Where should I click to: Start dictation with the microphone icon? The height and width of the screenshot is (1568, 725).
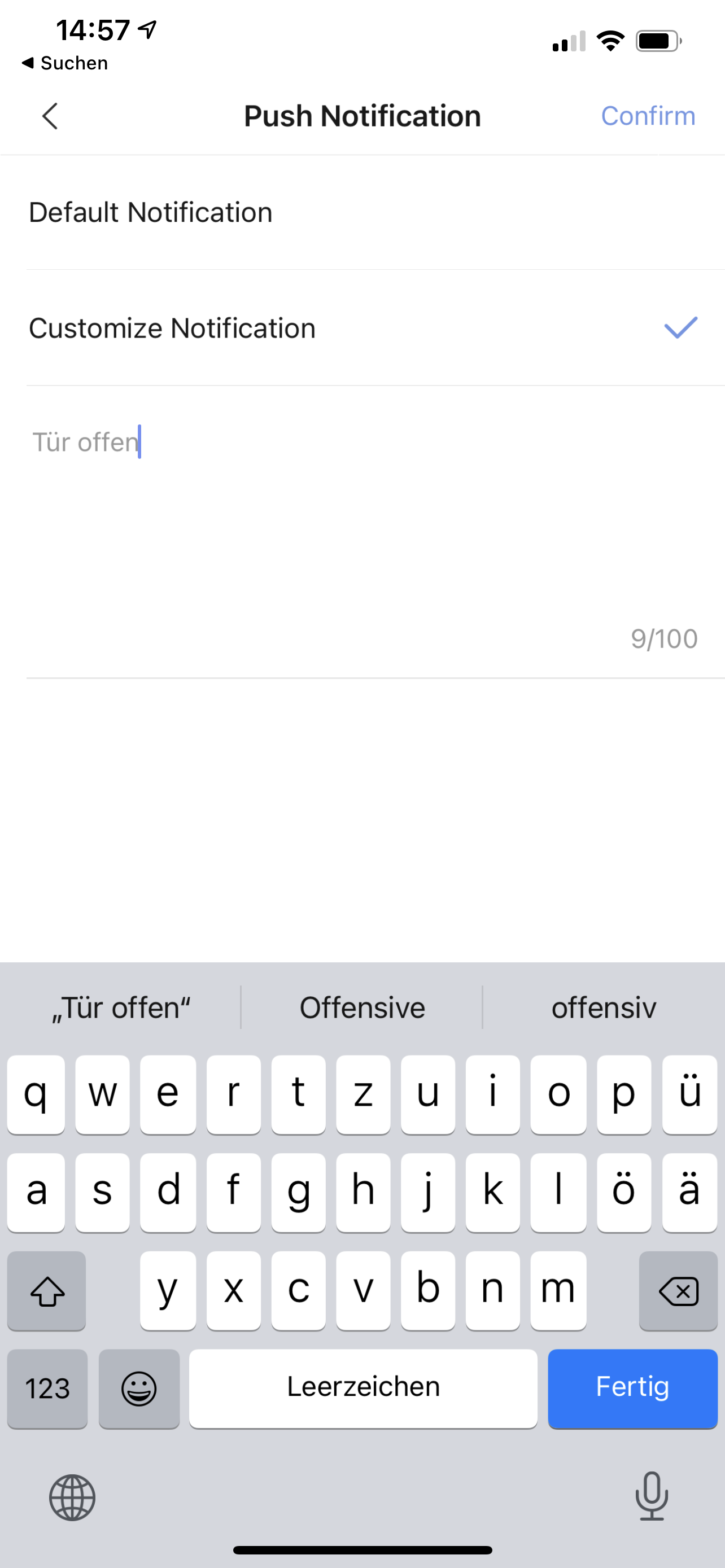(x=652, y=1496)
